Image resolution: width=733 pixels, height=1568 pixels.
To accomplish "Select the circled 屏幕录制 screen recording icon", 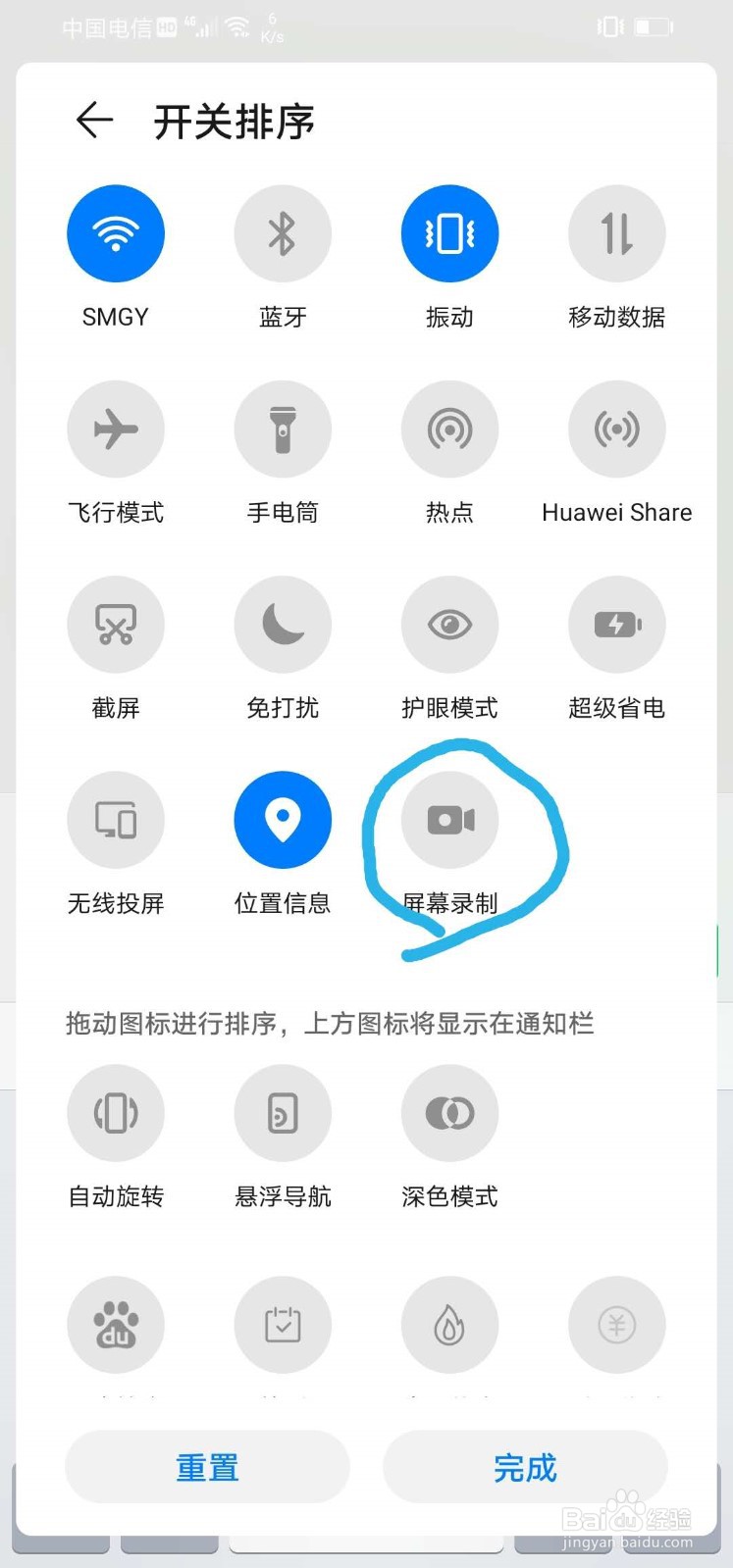I will (x=450, y=821).
